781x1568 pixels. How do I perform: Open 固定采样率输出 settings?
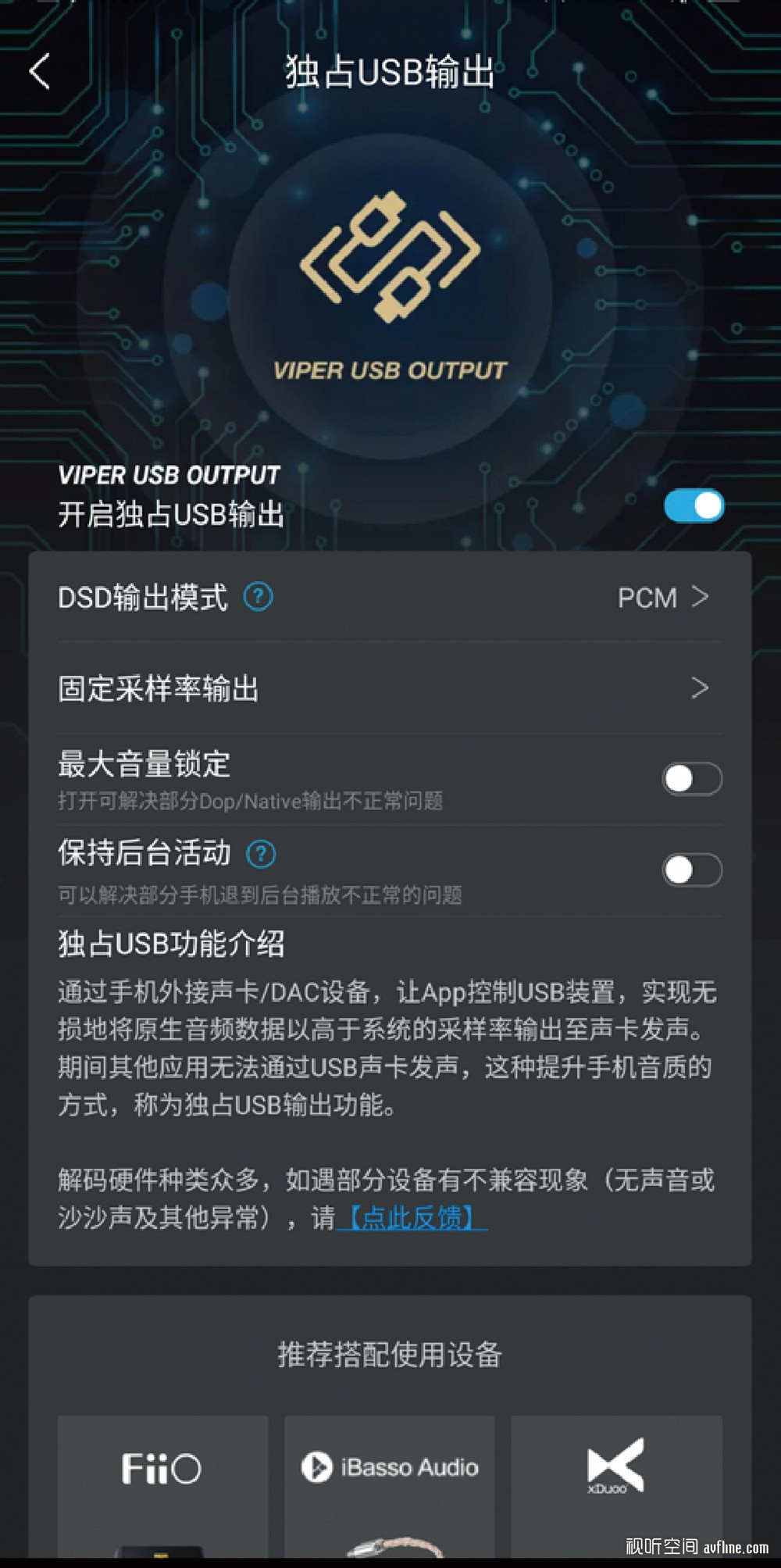[x=390, y=688]
